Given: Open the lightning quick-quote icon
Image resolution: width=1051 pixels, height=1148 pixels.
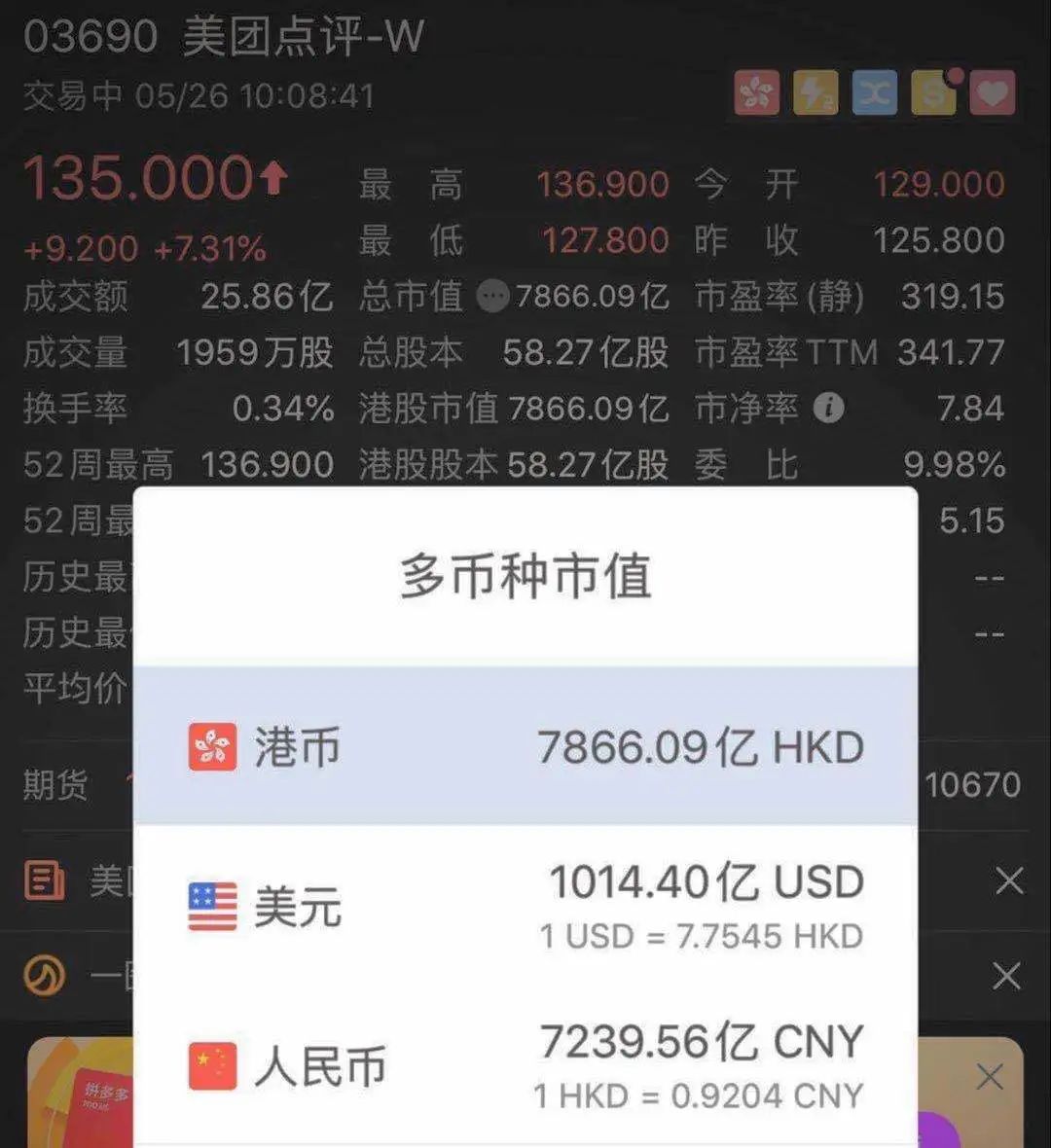Looking at the screenshot, I should tap(815, 94).
